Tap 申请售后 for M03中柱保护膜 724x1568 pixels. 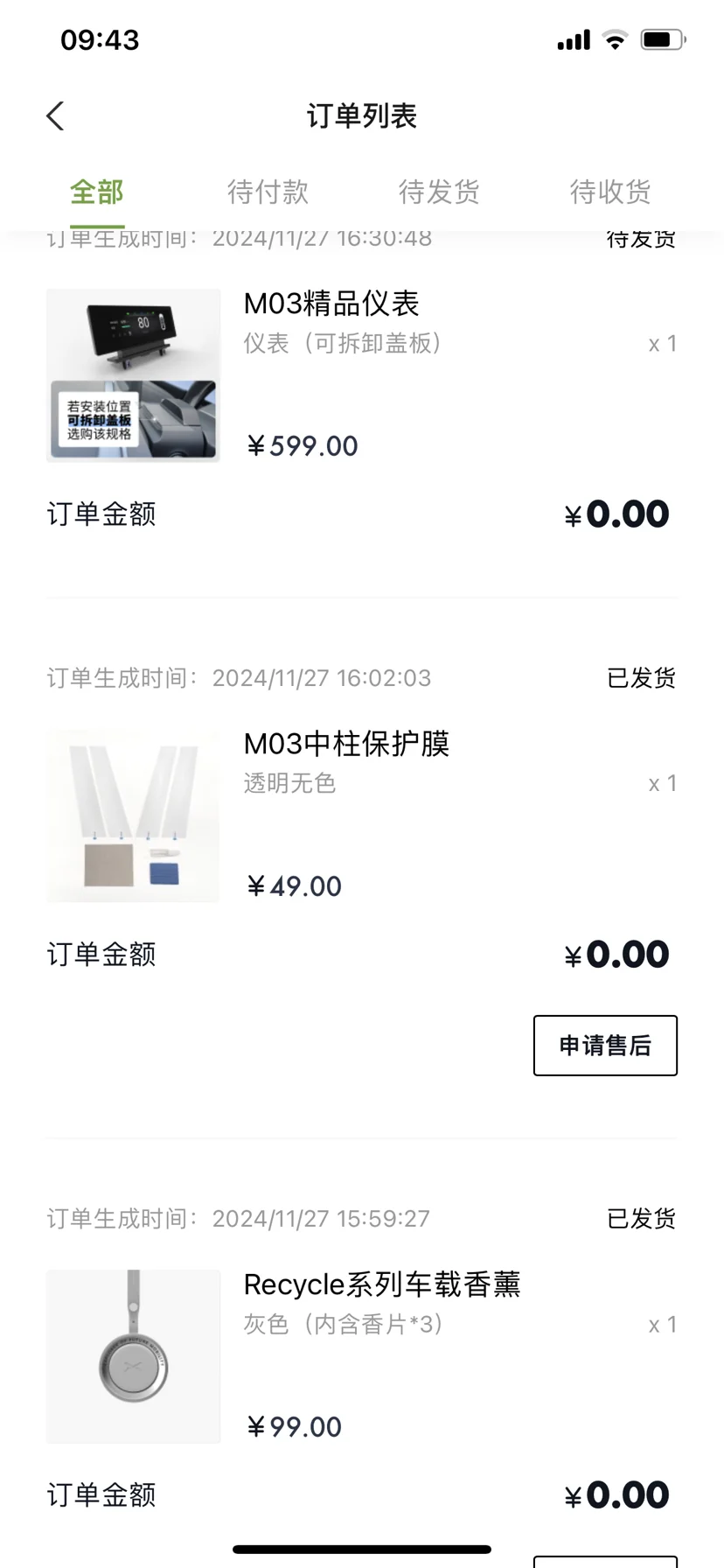605,1046
